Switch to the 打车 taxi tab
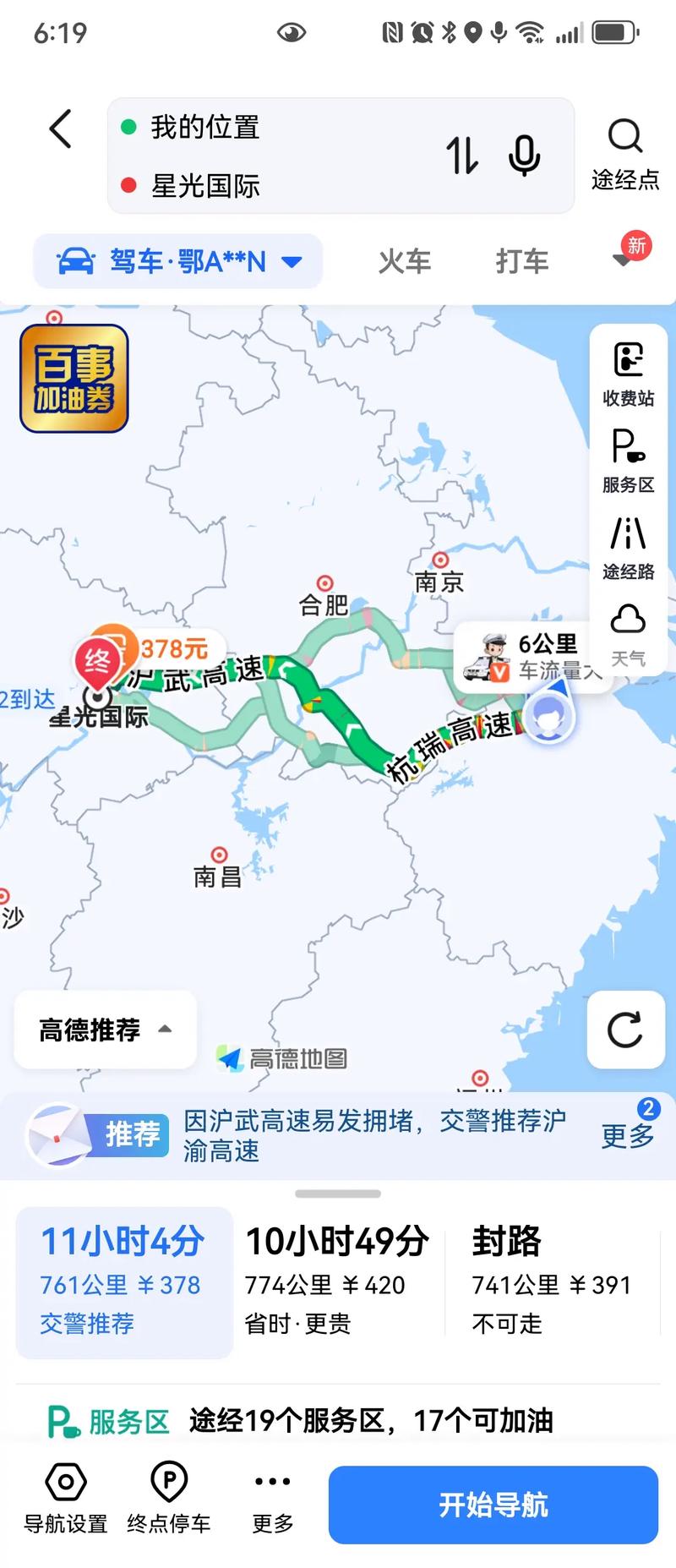 coord(521,261)
